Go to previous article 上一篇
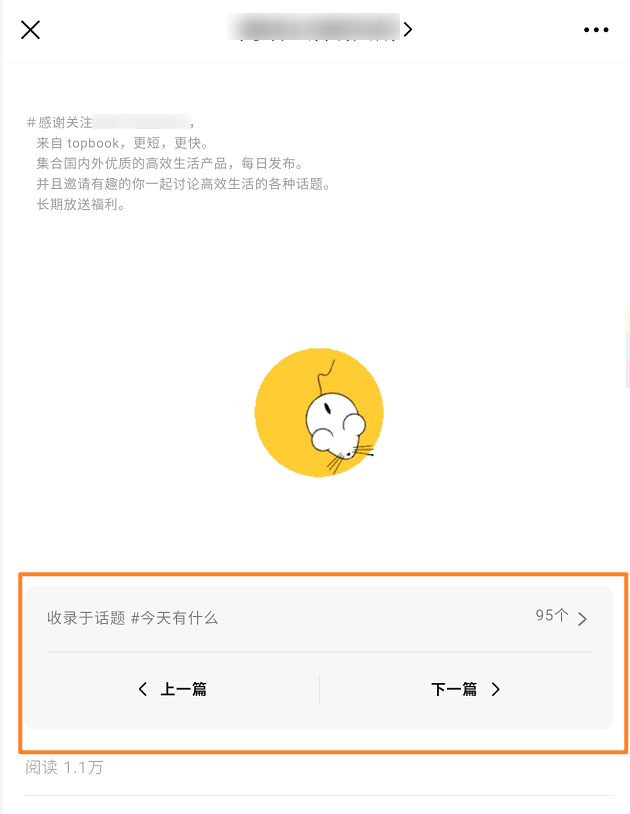This screenshot has width=630, height=814. 173,689
